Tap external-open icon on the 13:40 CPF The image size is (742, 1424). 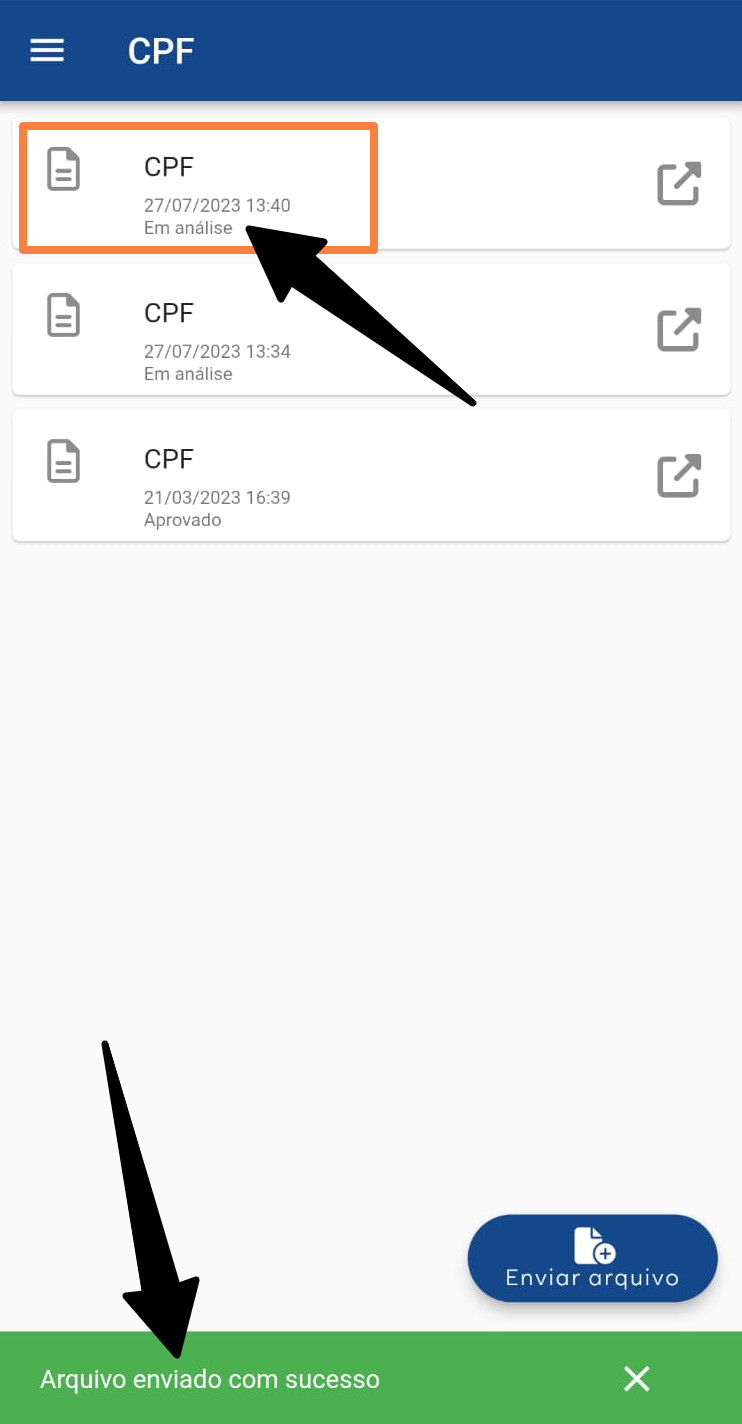679,184
